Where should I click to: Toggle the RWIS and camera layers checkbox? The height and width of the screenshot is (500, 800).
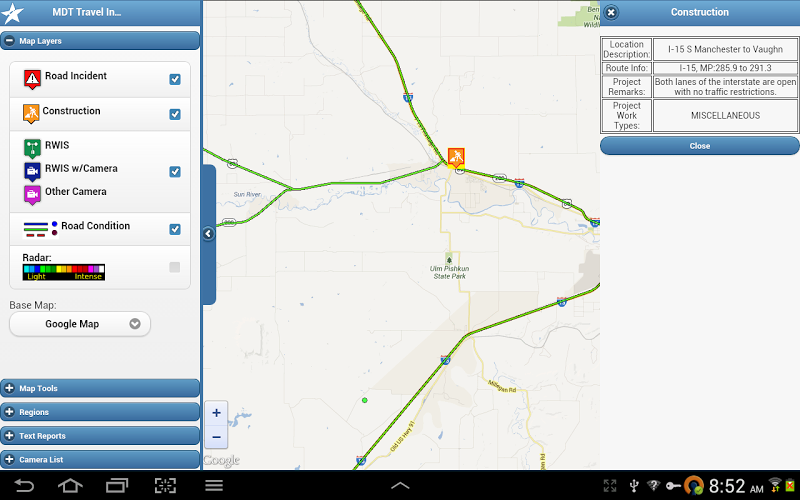pyautogui.click(x=175, y=172)
